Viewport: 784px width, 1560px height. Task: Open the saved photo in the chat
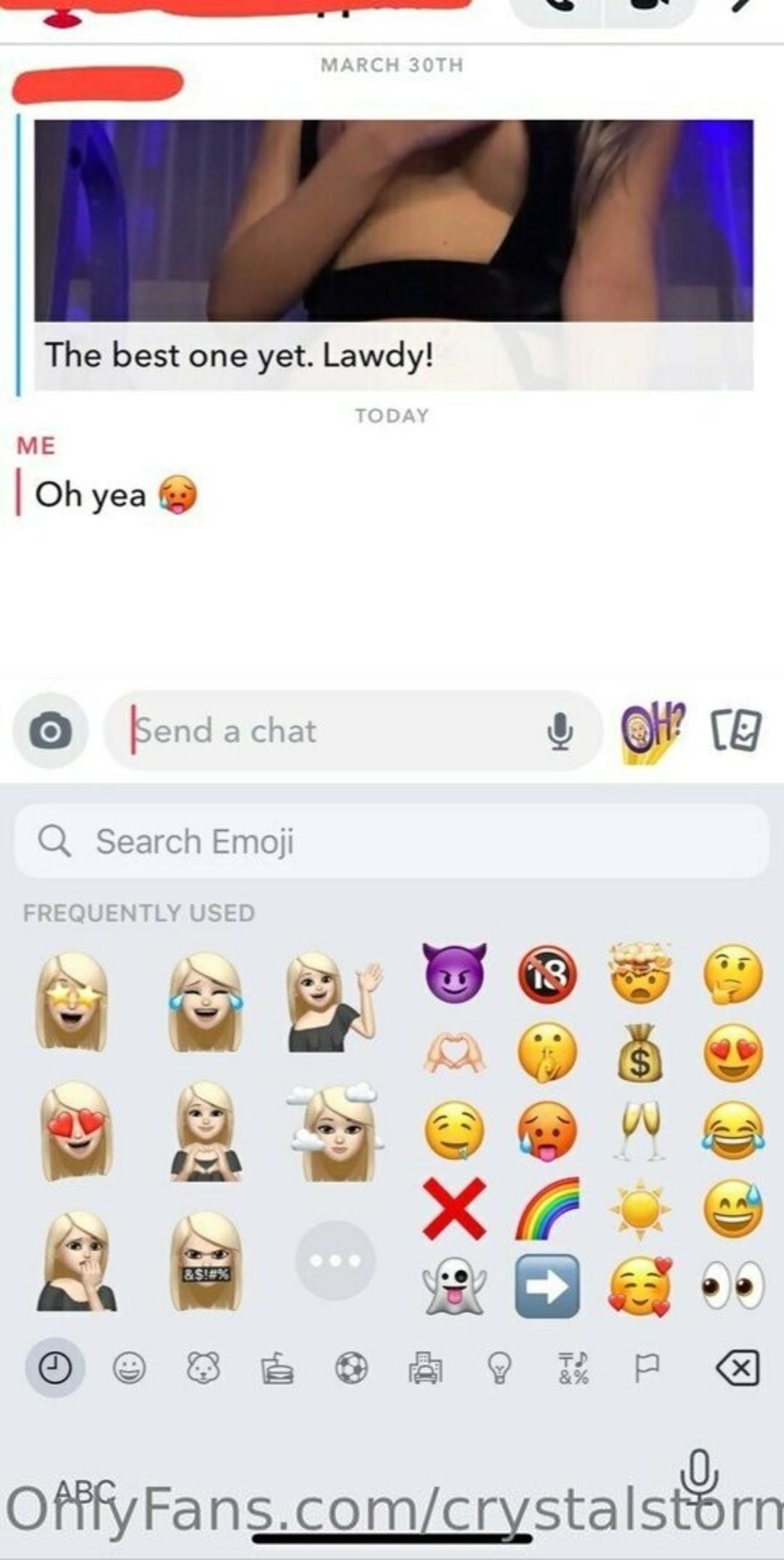(x=393, y=220)
